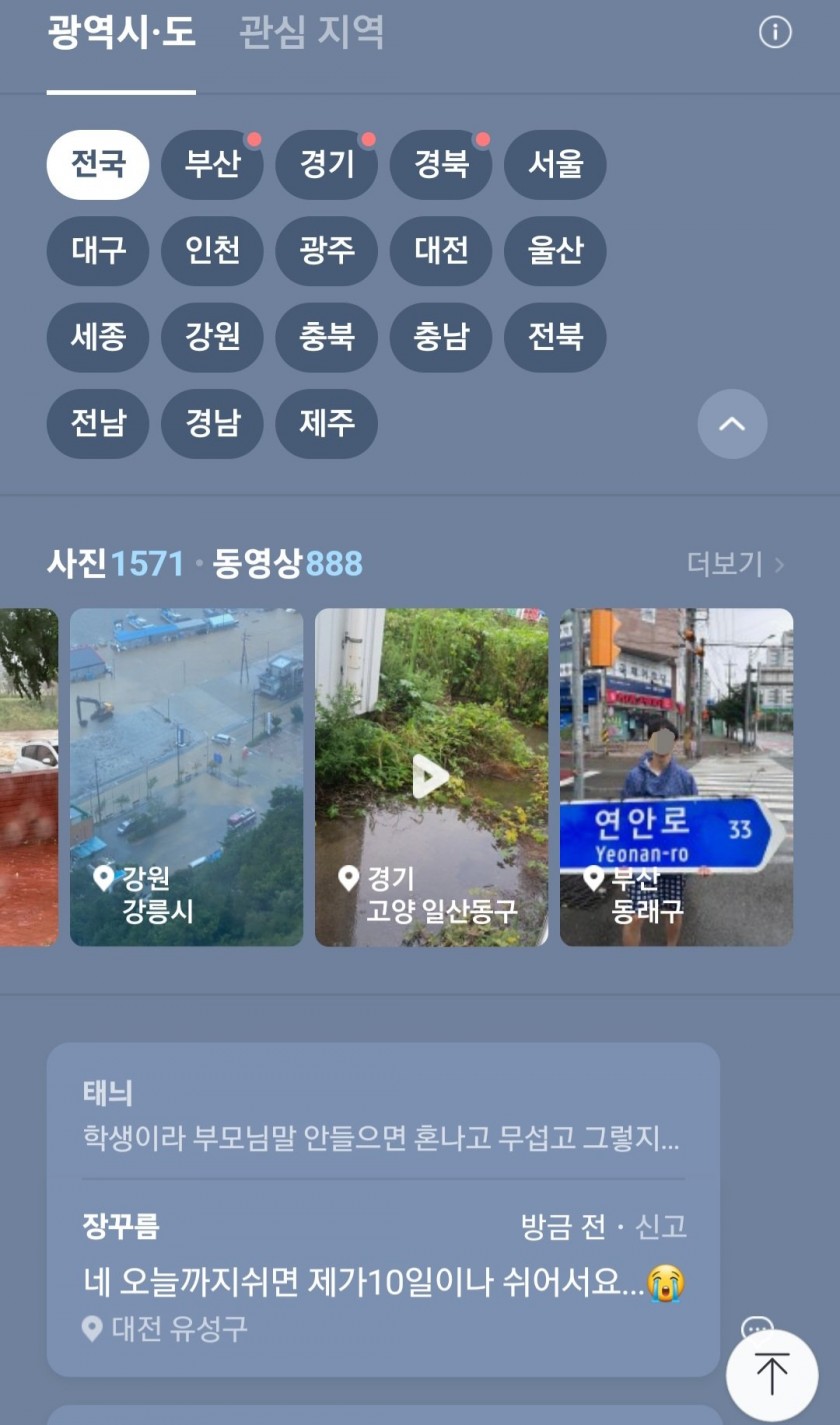
Task: Select the 세종 chip
Action: point(98,337)
